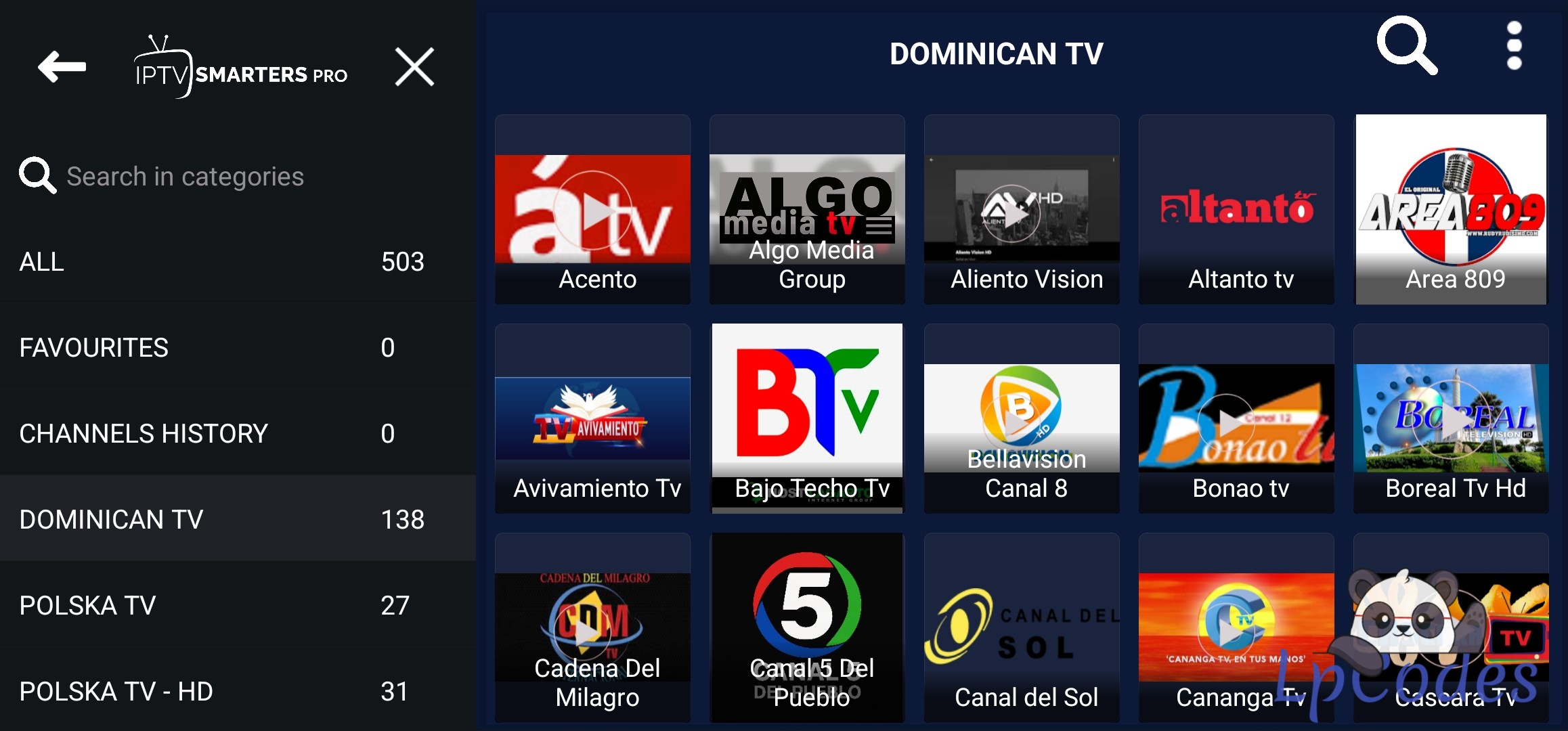Screen dimensions: 1568x731
Task: Play Area 809 channel
Action: (x=1451, y=210)
